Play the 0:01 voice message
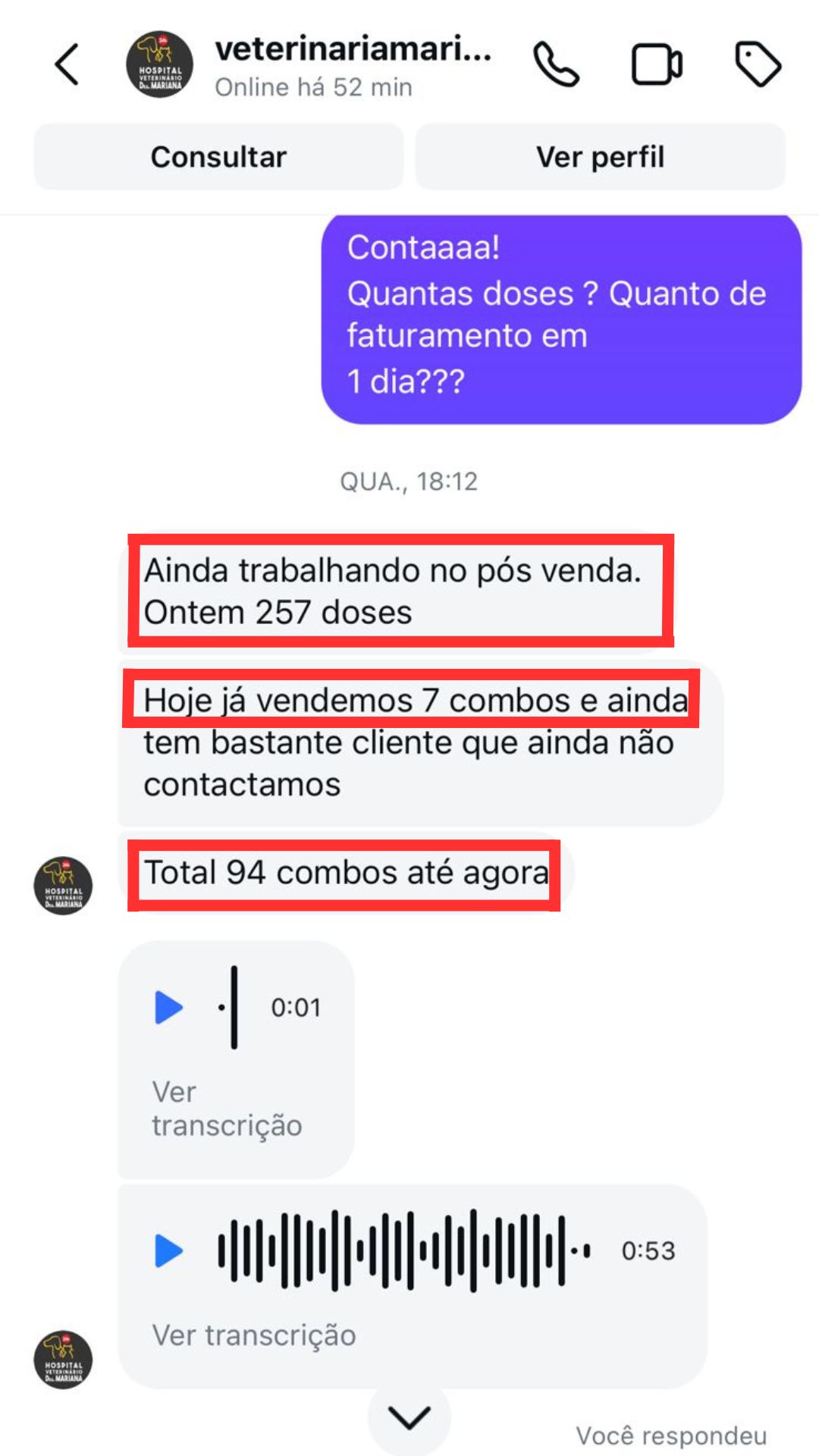 pos(168,1008)
